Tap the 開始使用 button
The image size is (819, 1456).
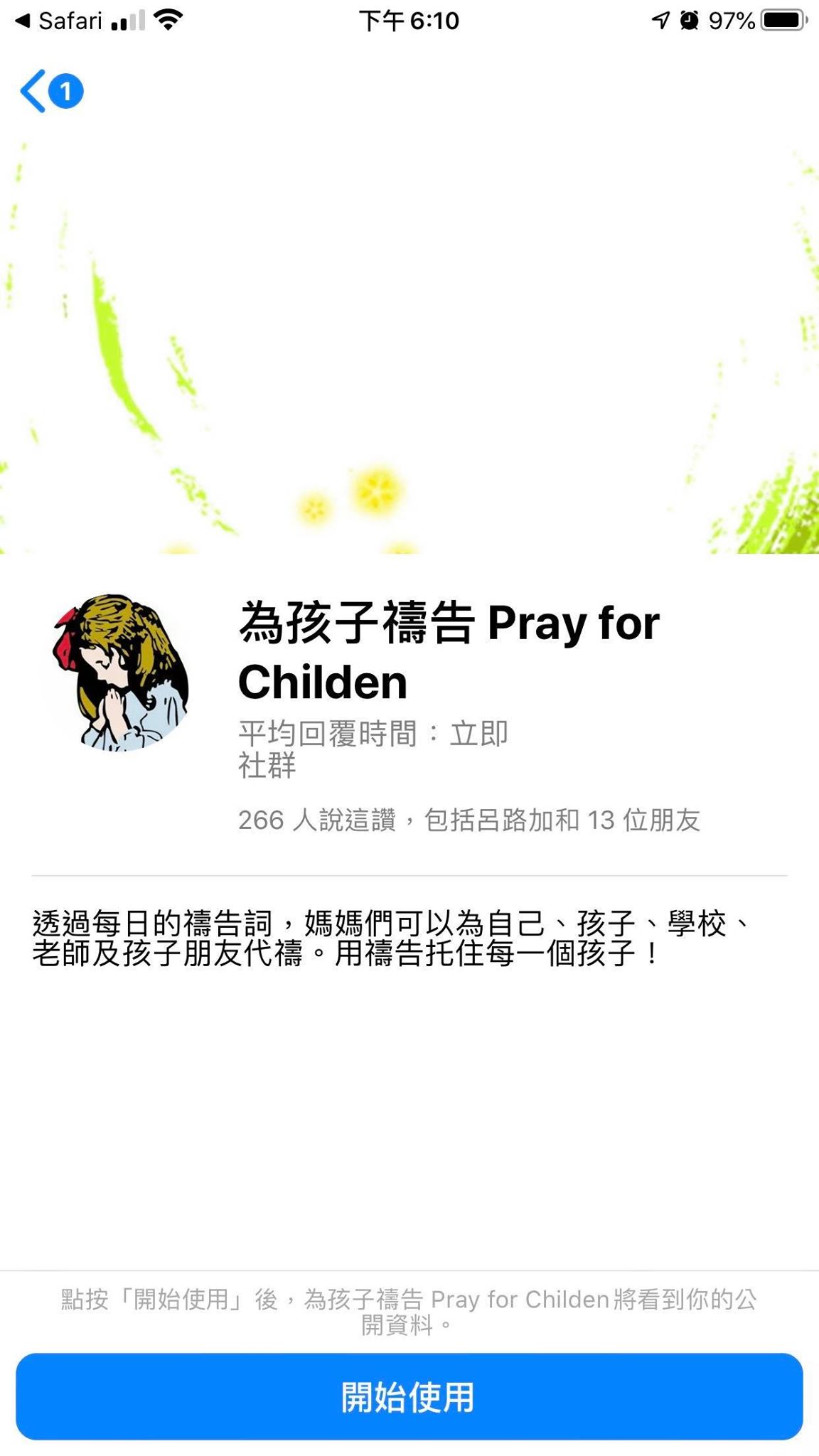[x=409, y=1396]
